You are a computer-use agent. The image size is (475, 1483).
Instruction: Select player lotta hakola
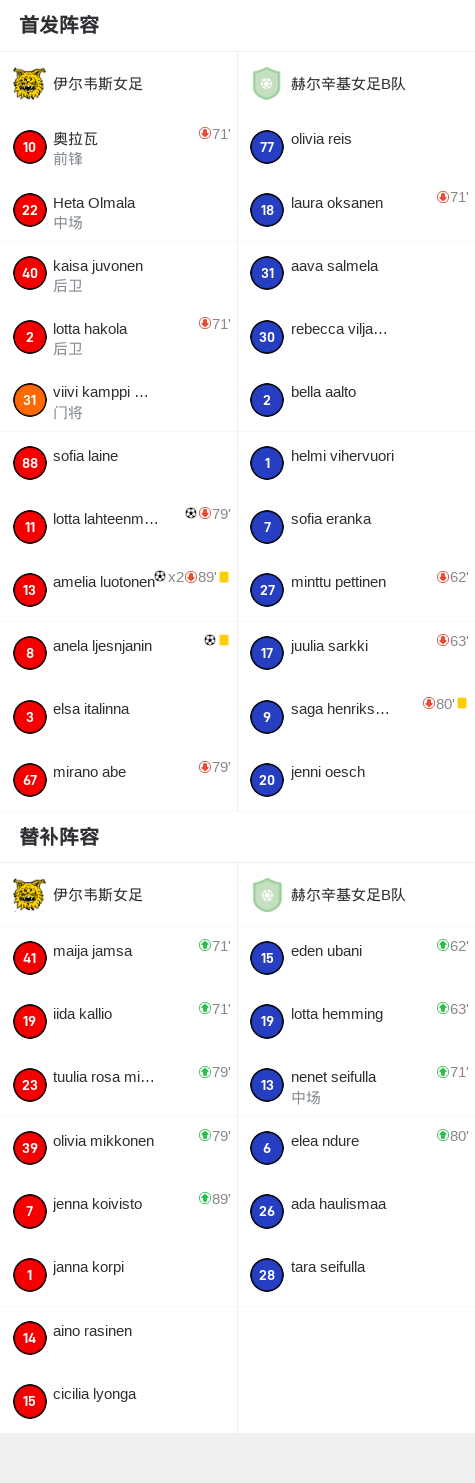118,337
